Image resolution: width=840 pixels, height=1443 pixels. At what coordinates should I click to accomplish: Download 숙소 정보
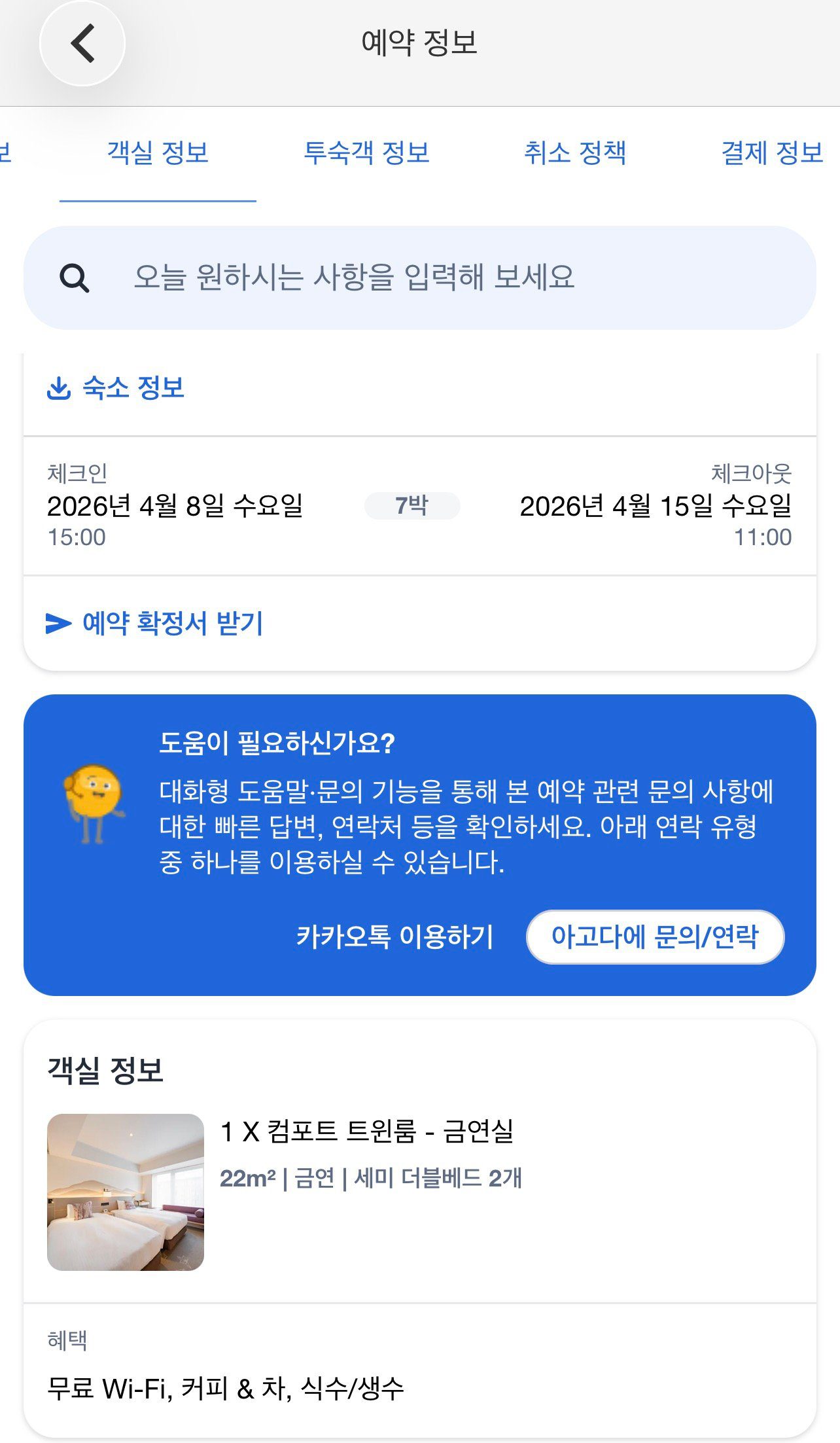(116, 388)
